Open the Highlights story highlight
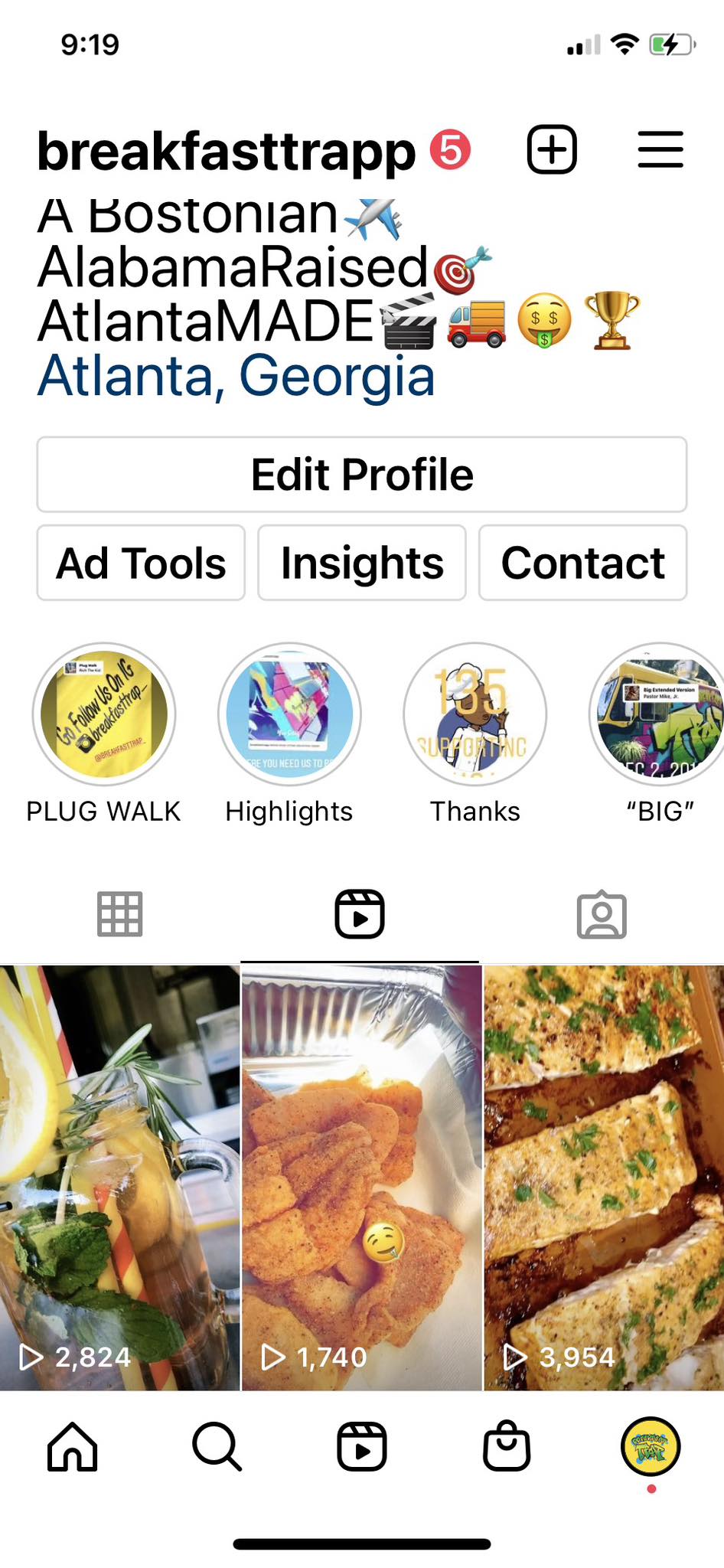The height and width of the screenshot is (1568, 724). 289,714
